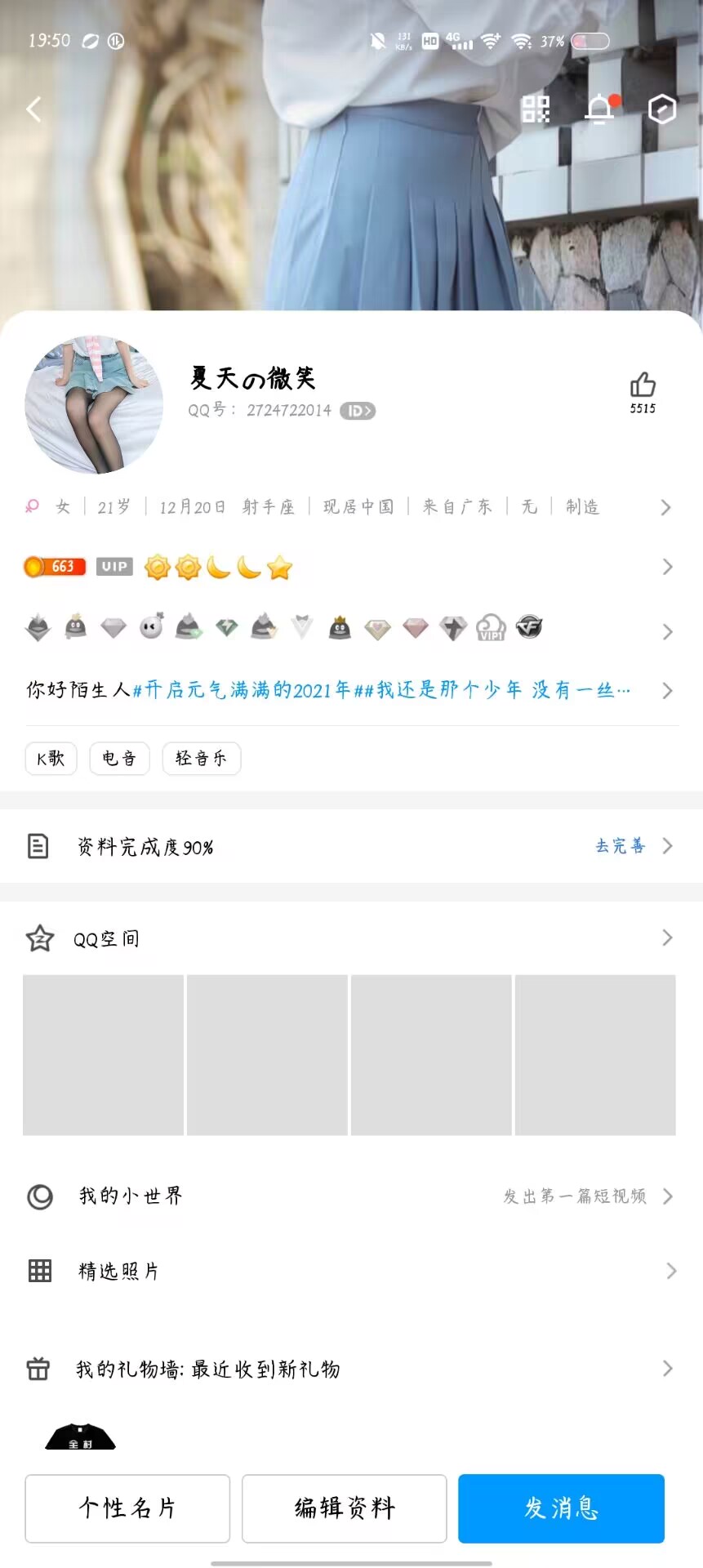Open the profile avatar photo
Screen dimensions: 703x1568
click(x=94, y=404)
